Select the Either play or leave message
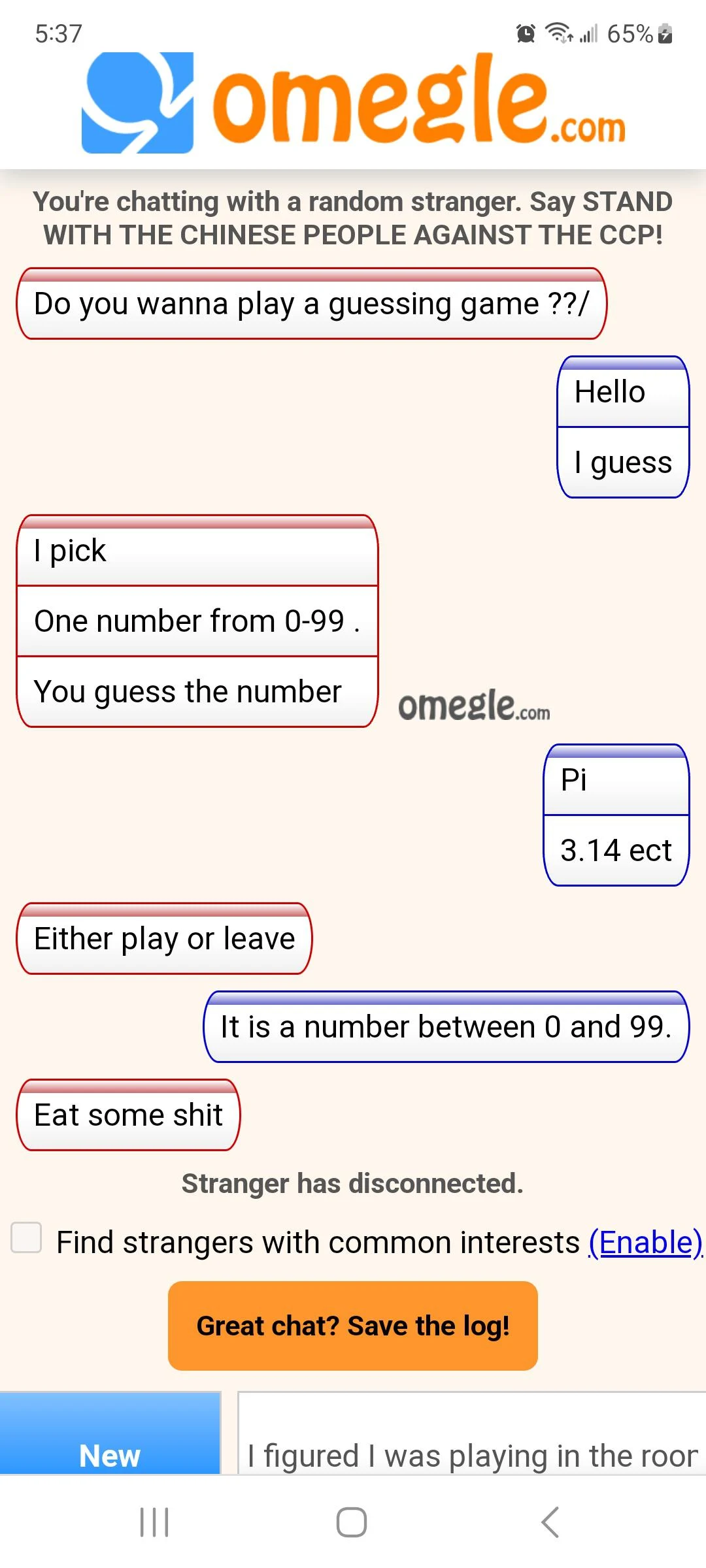 click(164, 939)
